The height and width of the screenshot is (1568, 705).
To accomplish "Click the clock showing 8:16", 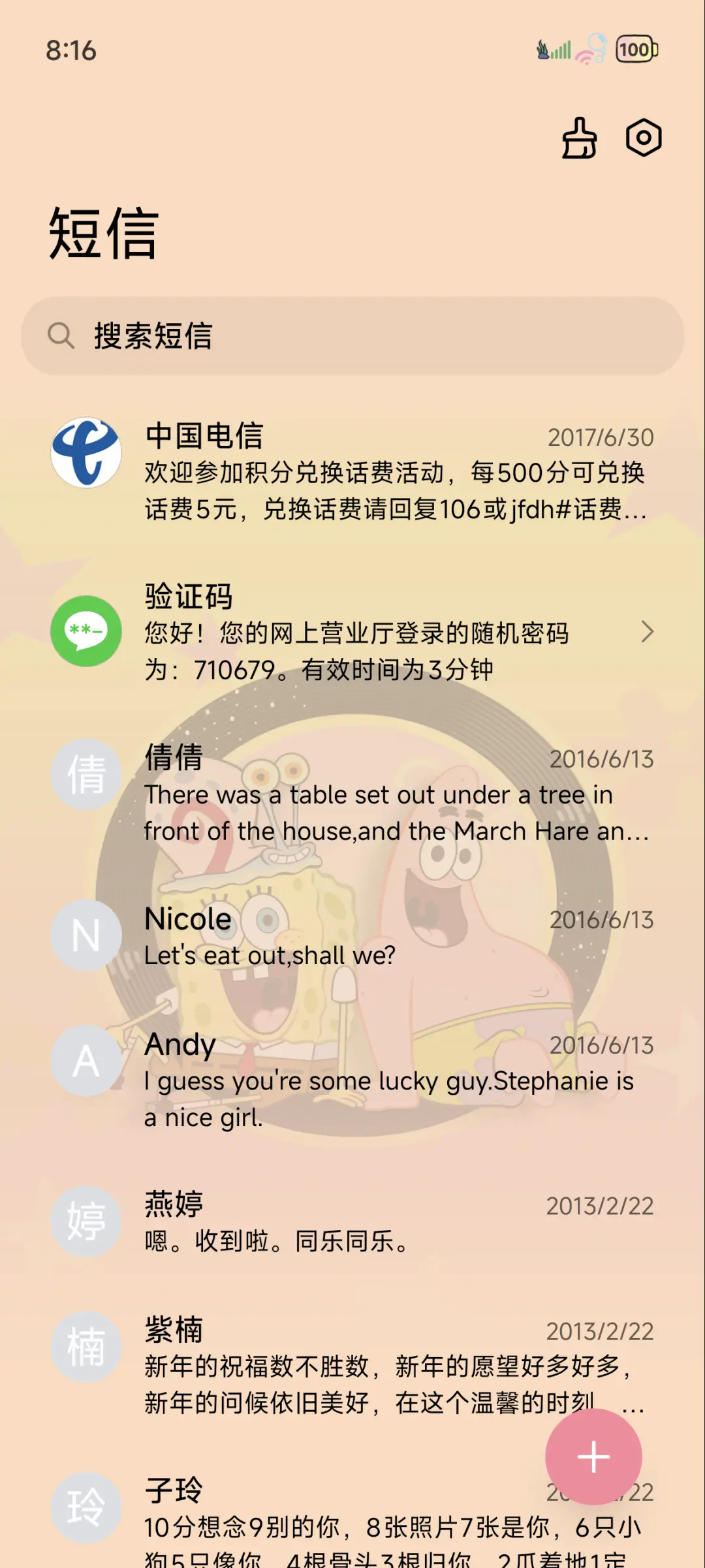I will point(70,50).
